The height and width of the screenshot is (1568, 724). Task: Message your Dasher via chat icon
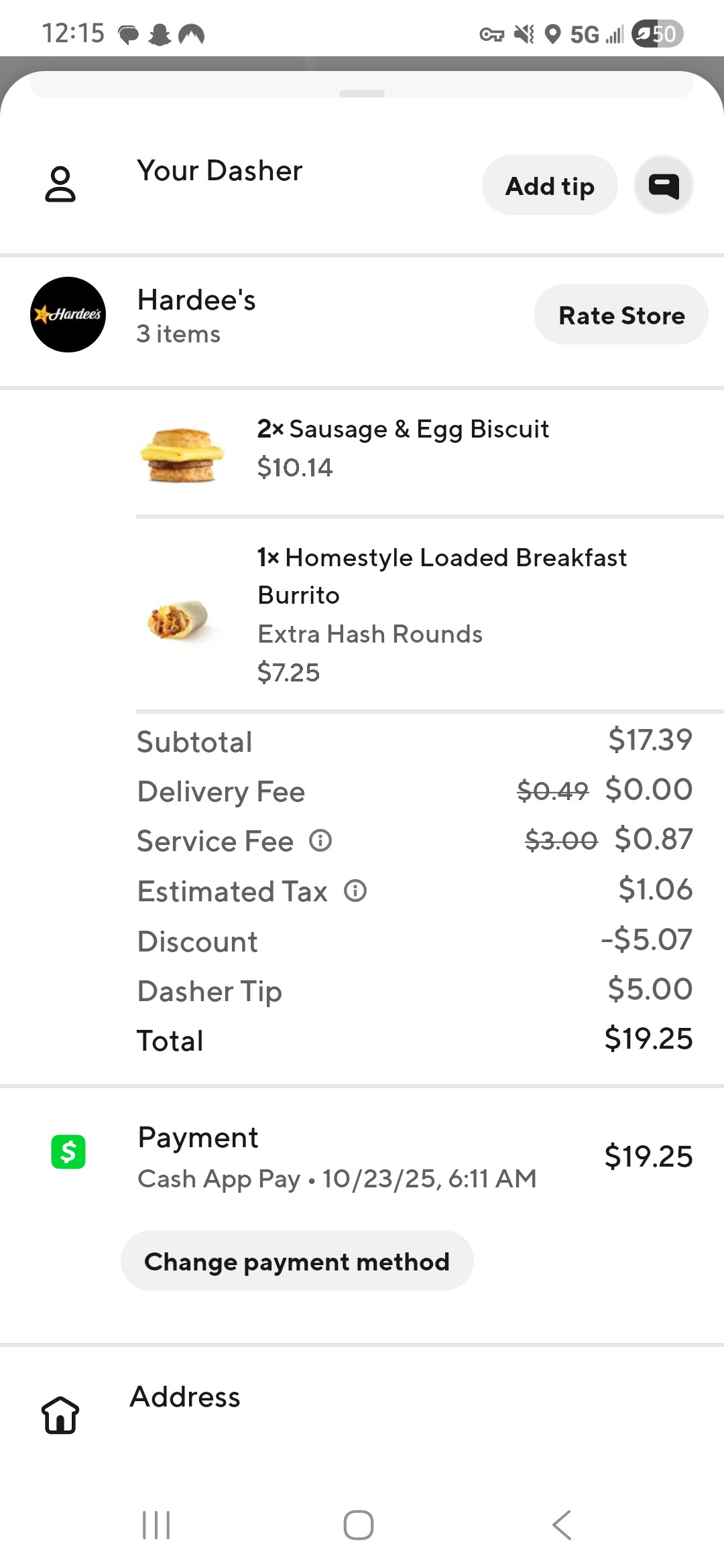tap(663, 186)
